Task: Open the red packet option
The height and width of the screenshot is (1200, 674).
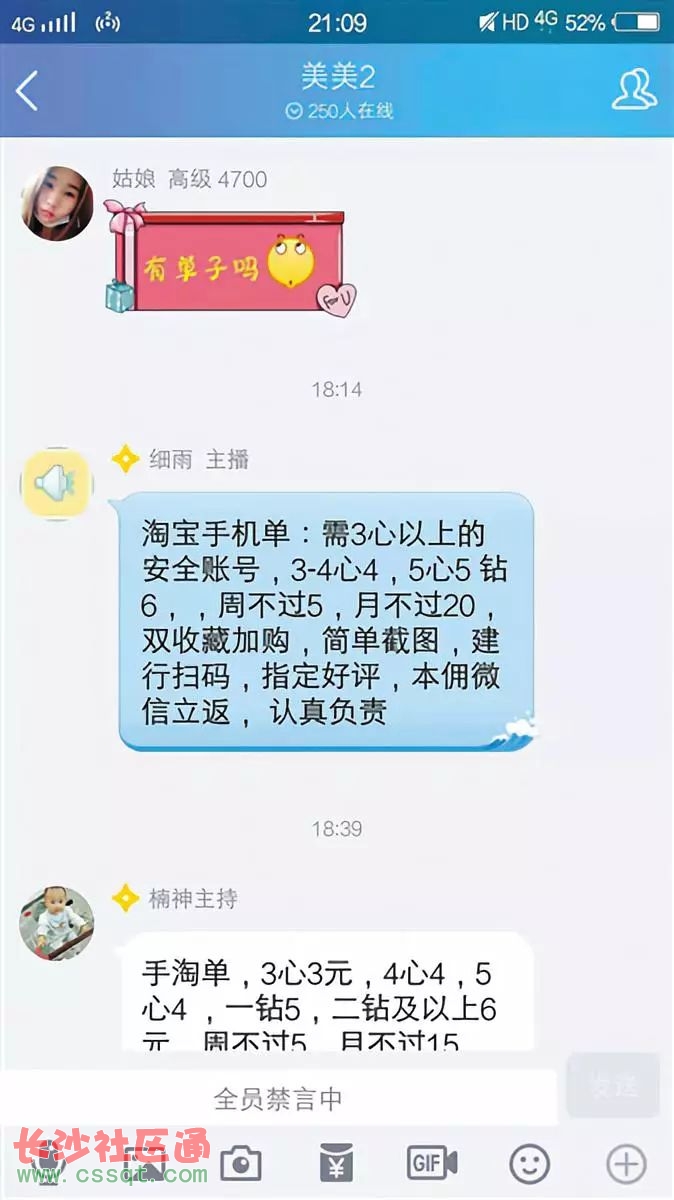Action: click(336, 1163)
